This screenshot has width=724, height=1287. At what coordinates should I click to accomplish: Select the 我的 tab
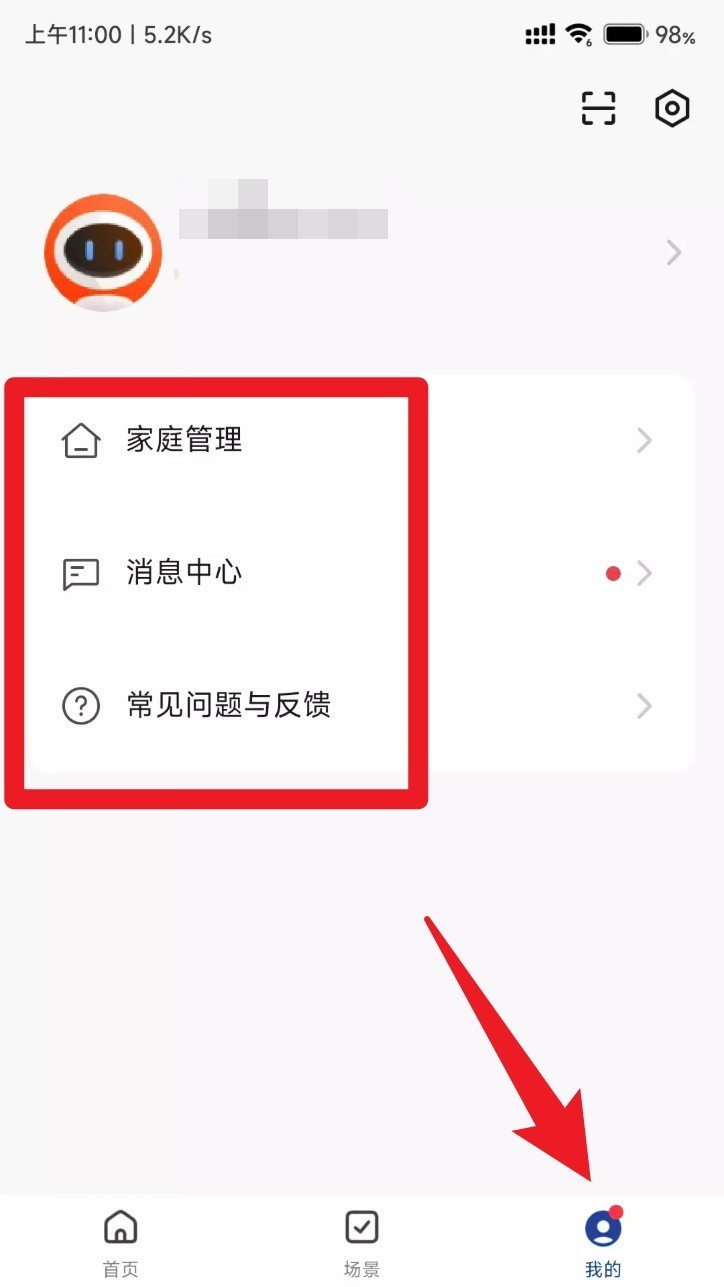click(x=602, y=1242)
